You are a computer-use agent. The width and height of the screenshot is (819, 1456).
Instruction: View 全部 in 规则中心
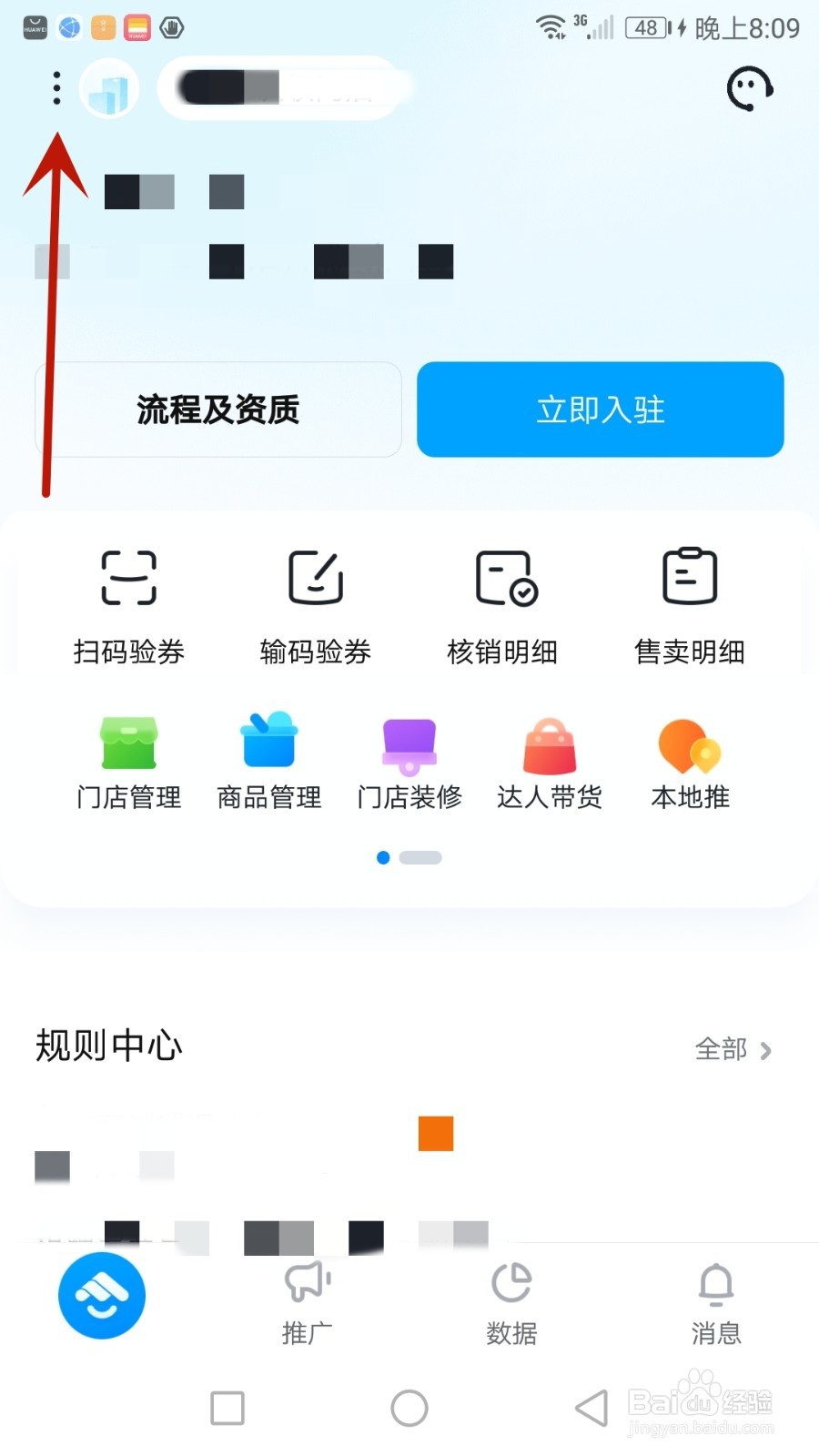[733, 1049]
